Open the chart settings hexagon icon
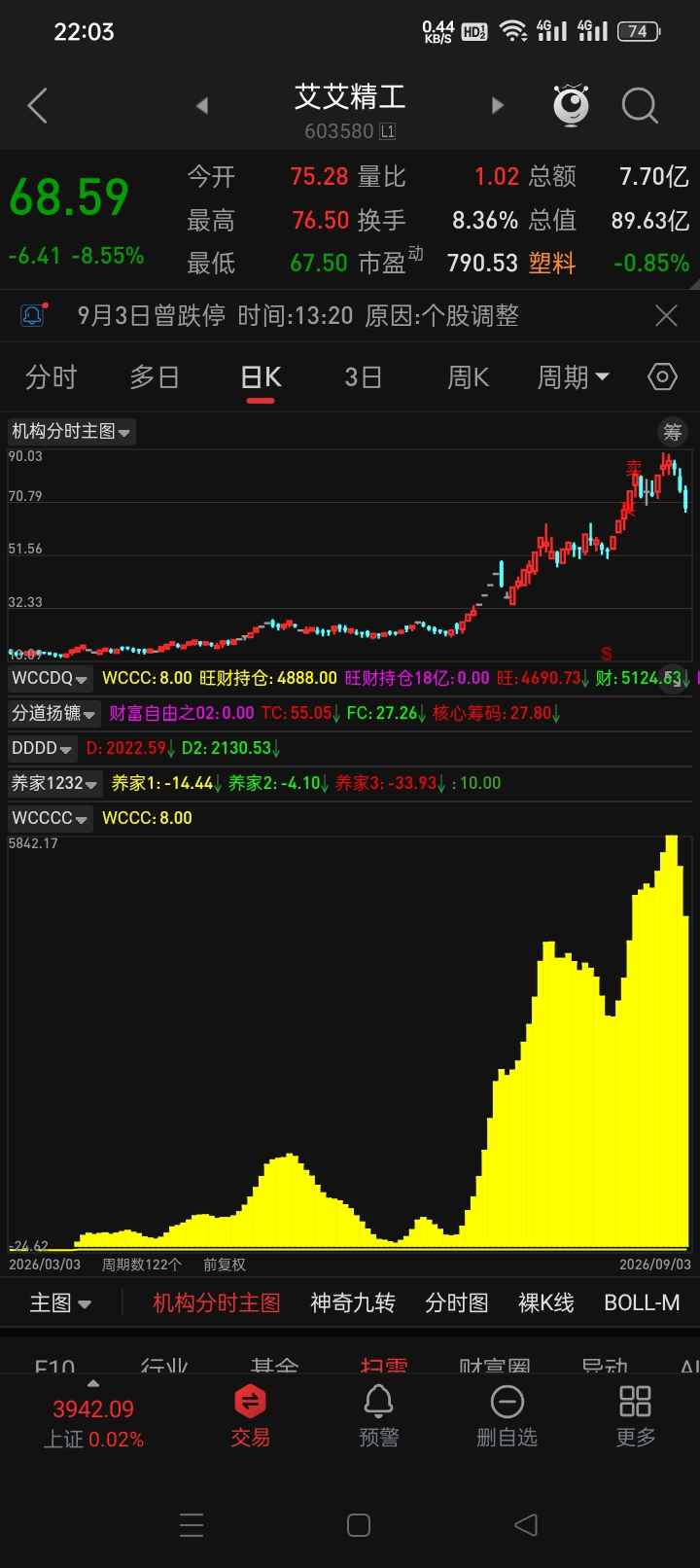Viewport: 700px width, 1568px height. pyautogui.click(x=662, y=376)
